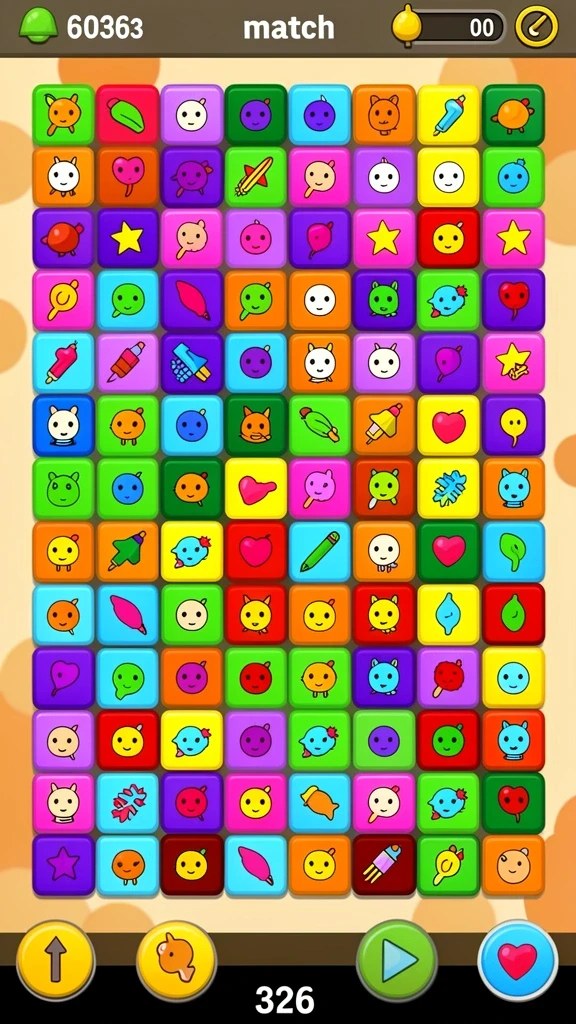The width and height of the screenshot is (576, 1024).
Task: Select the red snowflake tile on blue
Action: (x=128, y=803)
